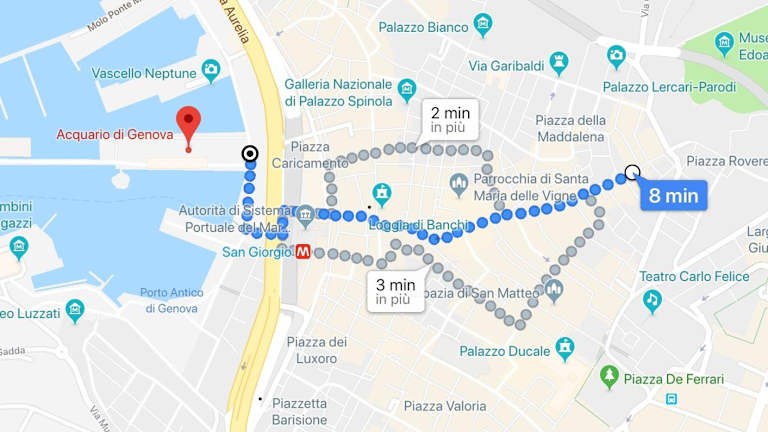
Task: Choose the alternative route 3 min in più
Action: pyautogui.click(x=395, y=291)
